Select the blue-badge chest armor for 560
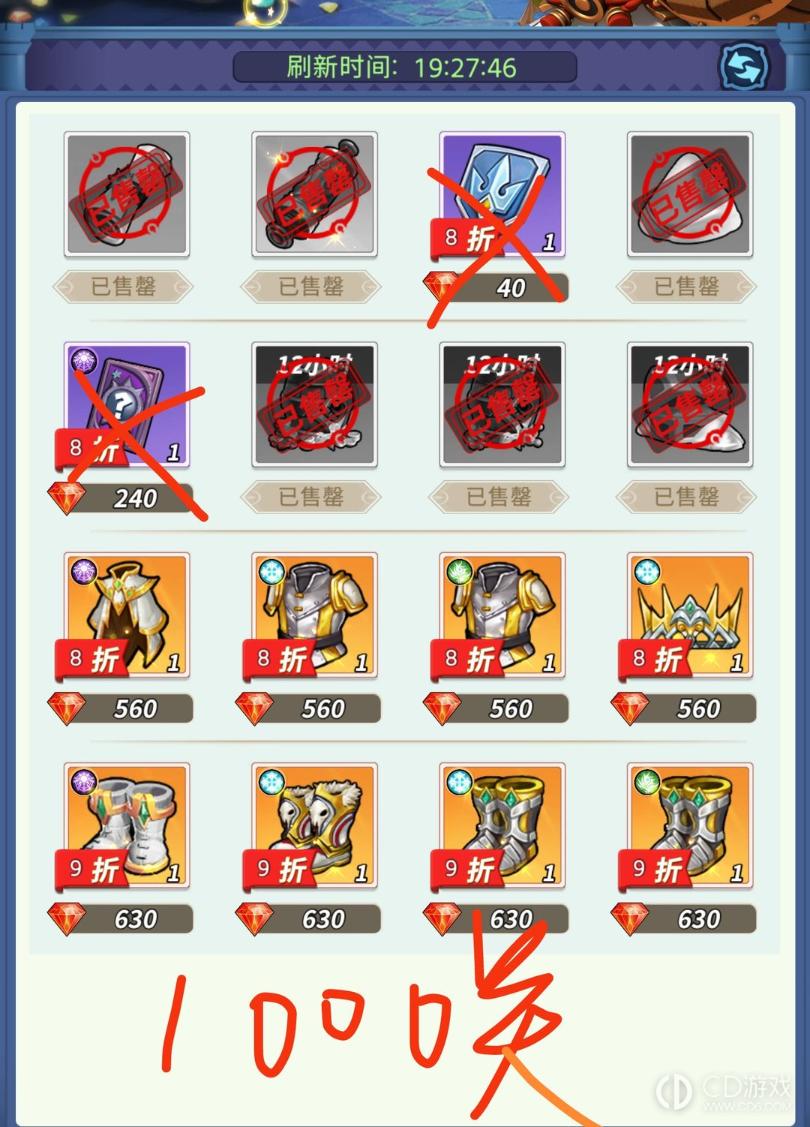The height and width of the screenshot is (1127, 810). (x=314, y=614)
